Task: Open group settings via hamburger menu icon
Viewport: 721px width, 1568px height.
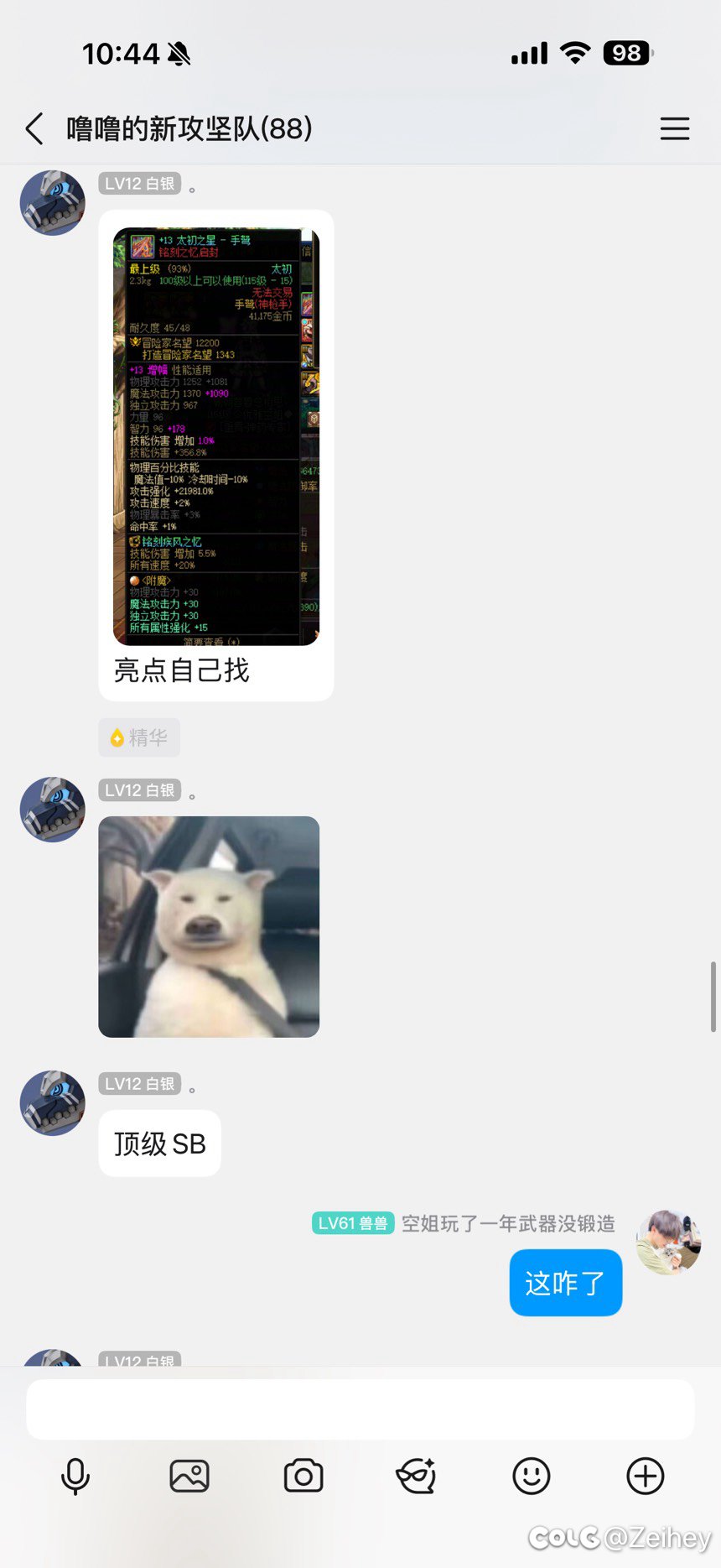Action: coord(675,129)
